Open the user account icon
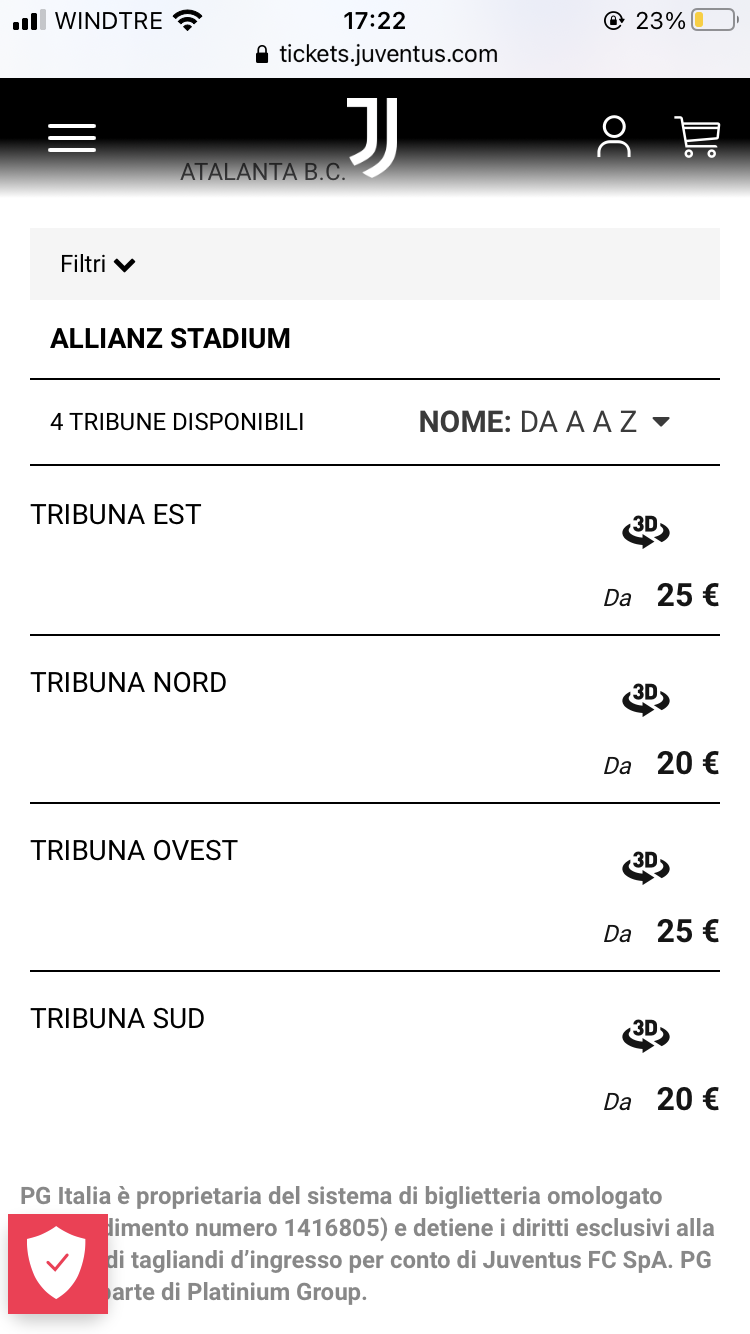 click(x=614, y=137)
